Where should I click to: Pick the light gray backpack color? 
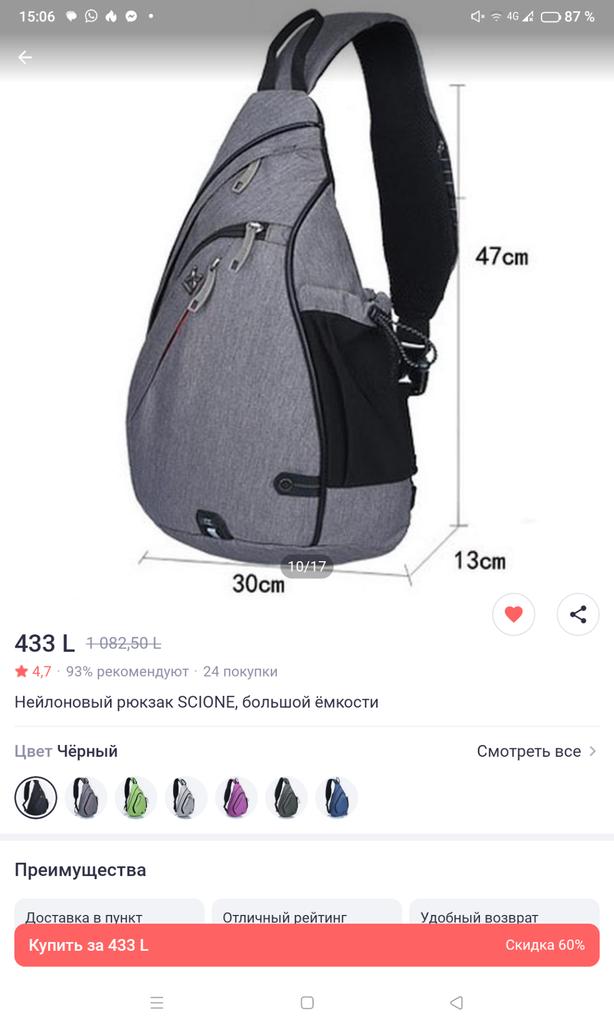(186, 797)
